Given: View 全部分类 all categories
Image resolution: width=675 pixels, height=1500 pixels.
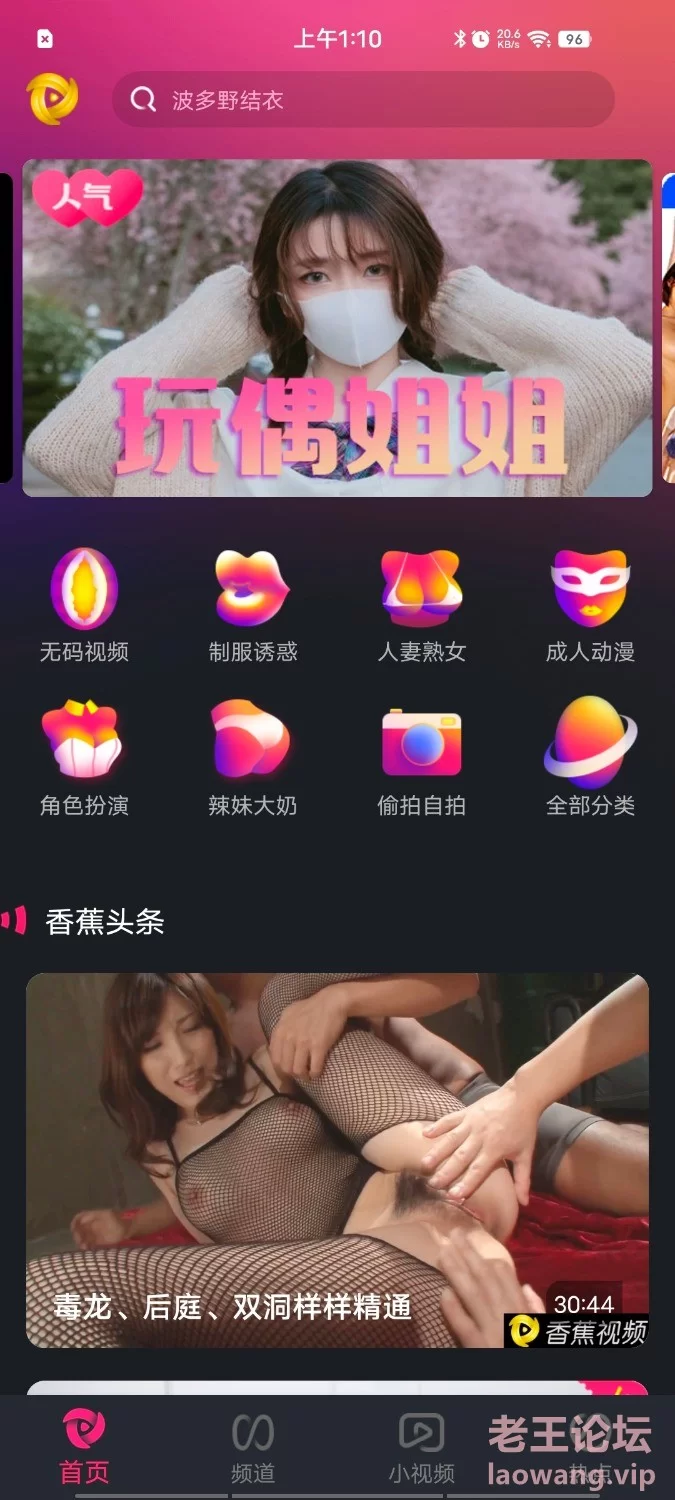Looking at the screenshot, I should coord(590,758).
